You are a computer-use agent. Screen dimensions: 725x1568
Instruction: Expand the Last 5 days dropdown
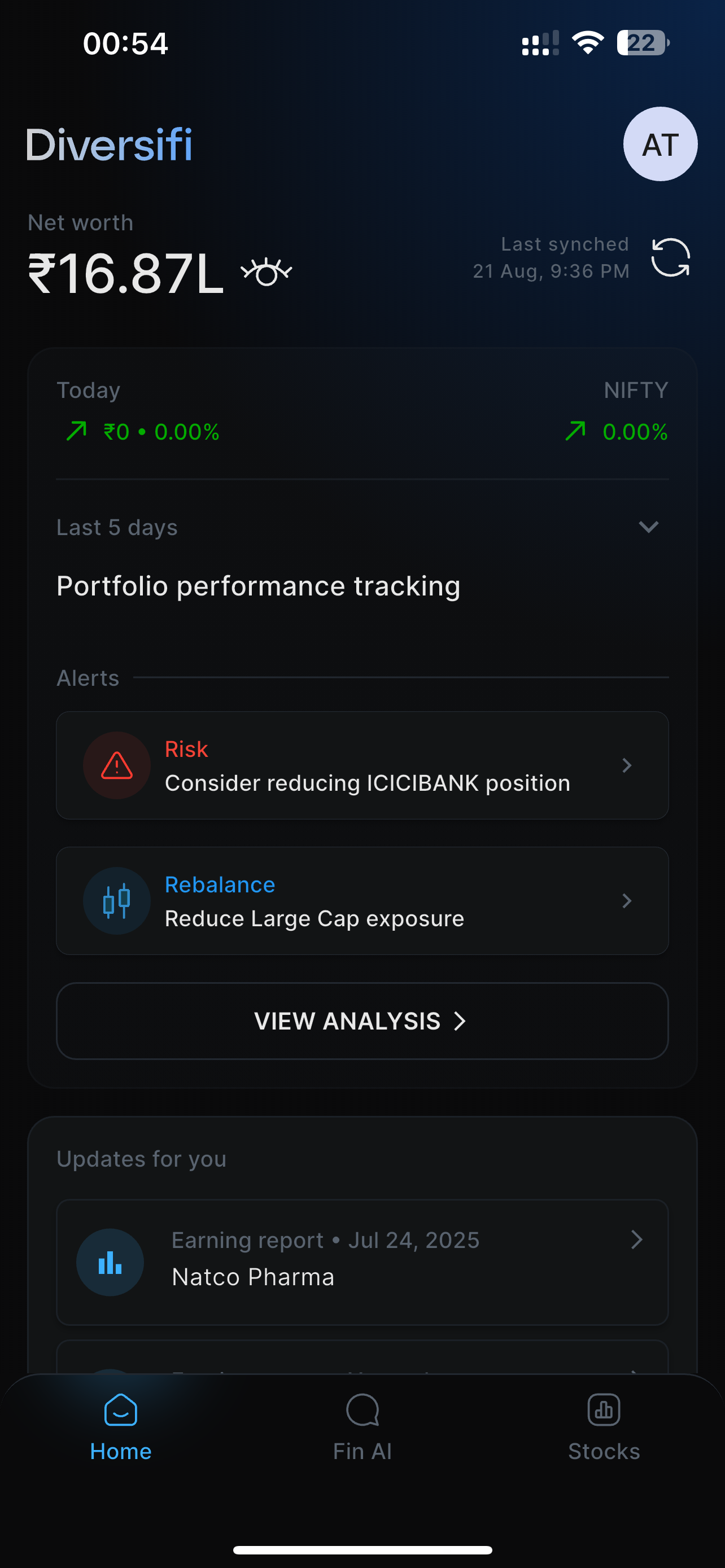[x=648, y=527]
